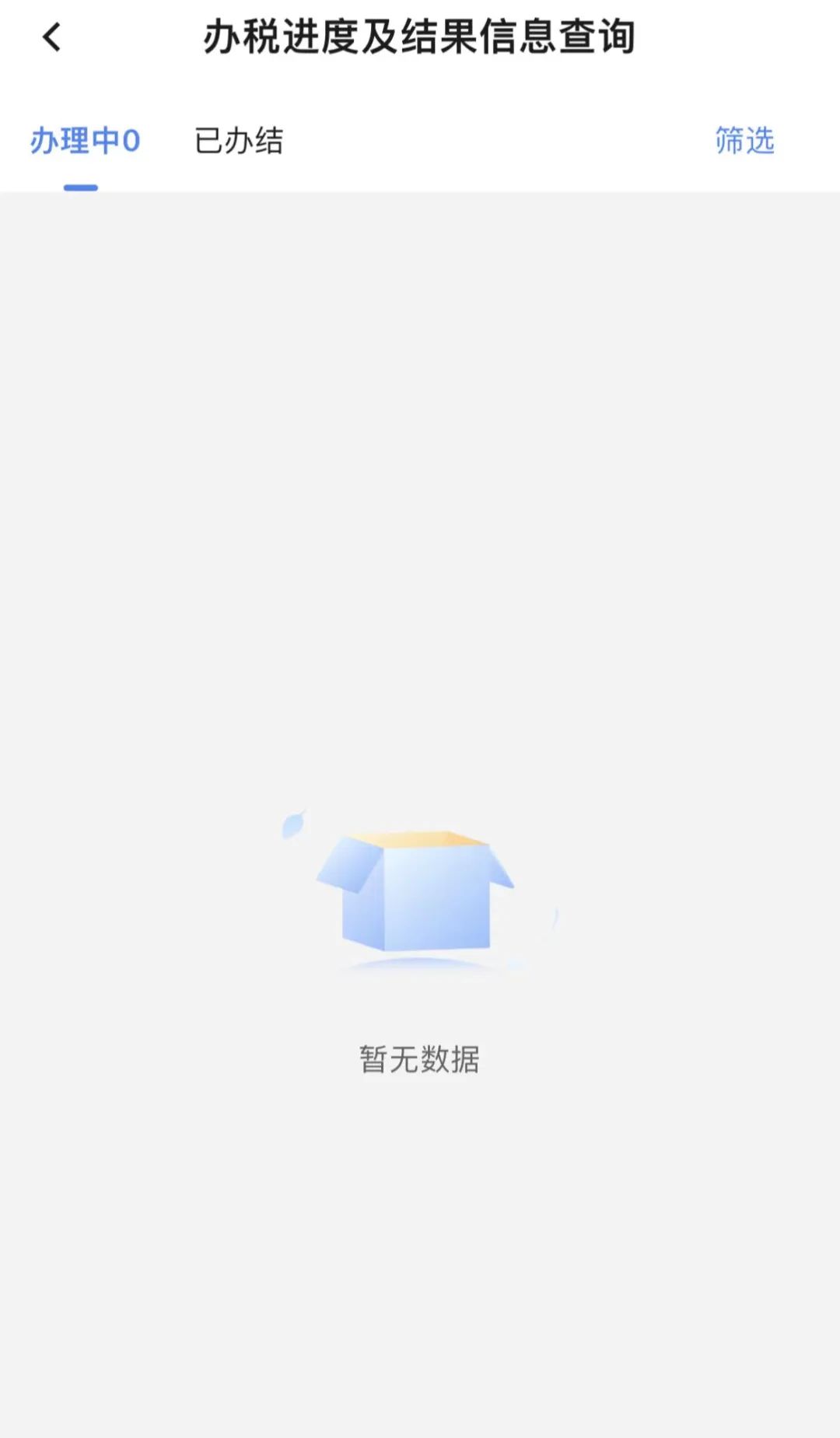Open the 筛选 filter options
The width and height of the screenshot is (840, 1438).
744,141
